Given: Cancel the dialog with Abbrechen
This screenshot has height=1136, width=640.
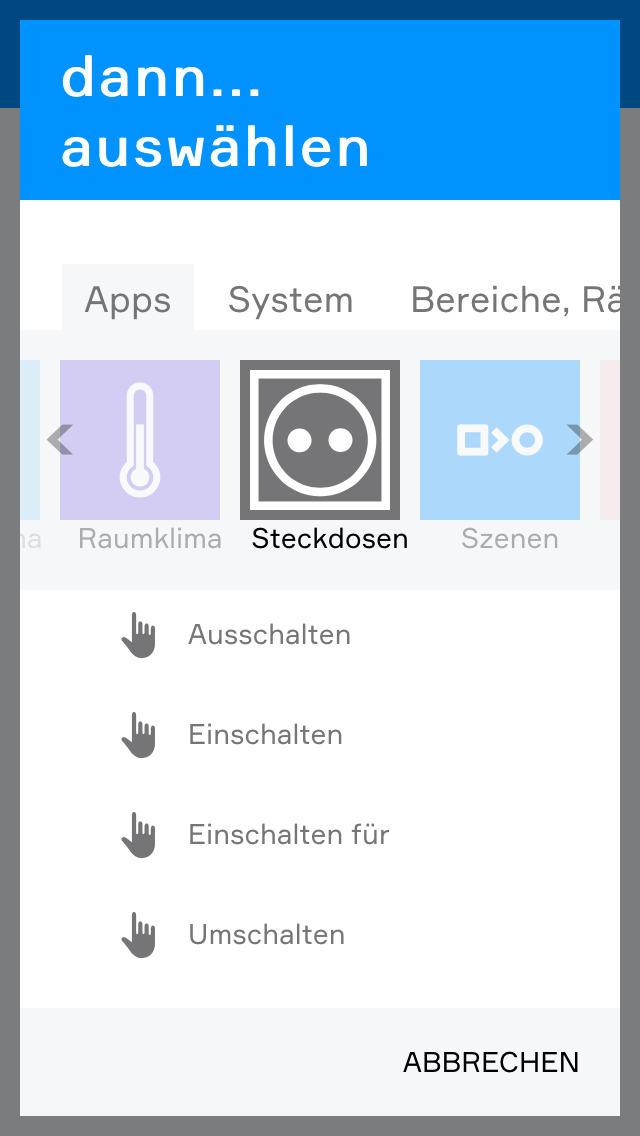Looking at the screenshot, I should [x=490, y=1062].
